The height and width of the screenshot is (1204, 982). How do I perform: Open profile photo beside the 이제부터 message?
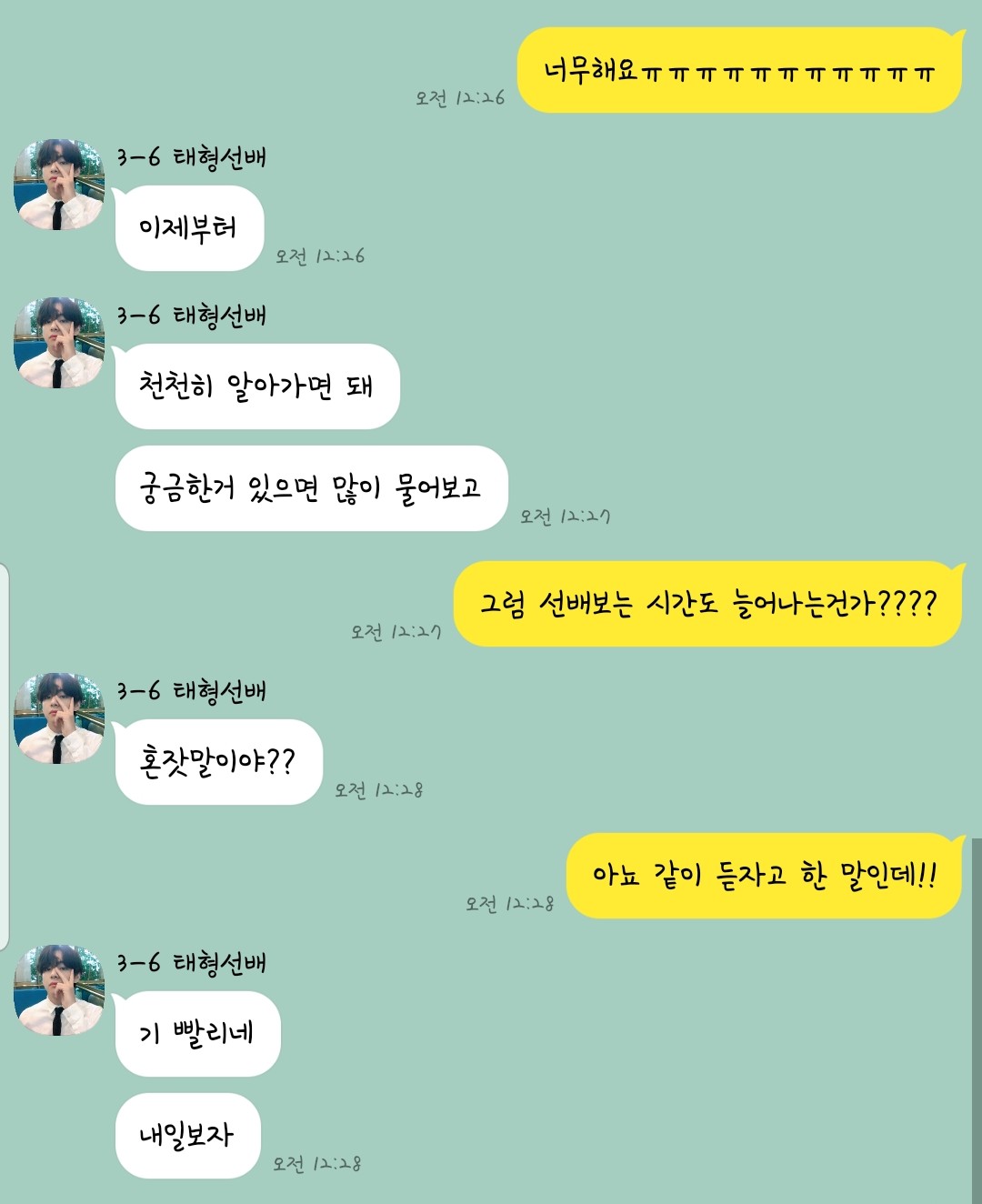pos(59,185)
